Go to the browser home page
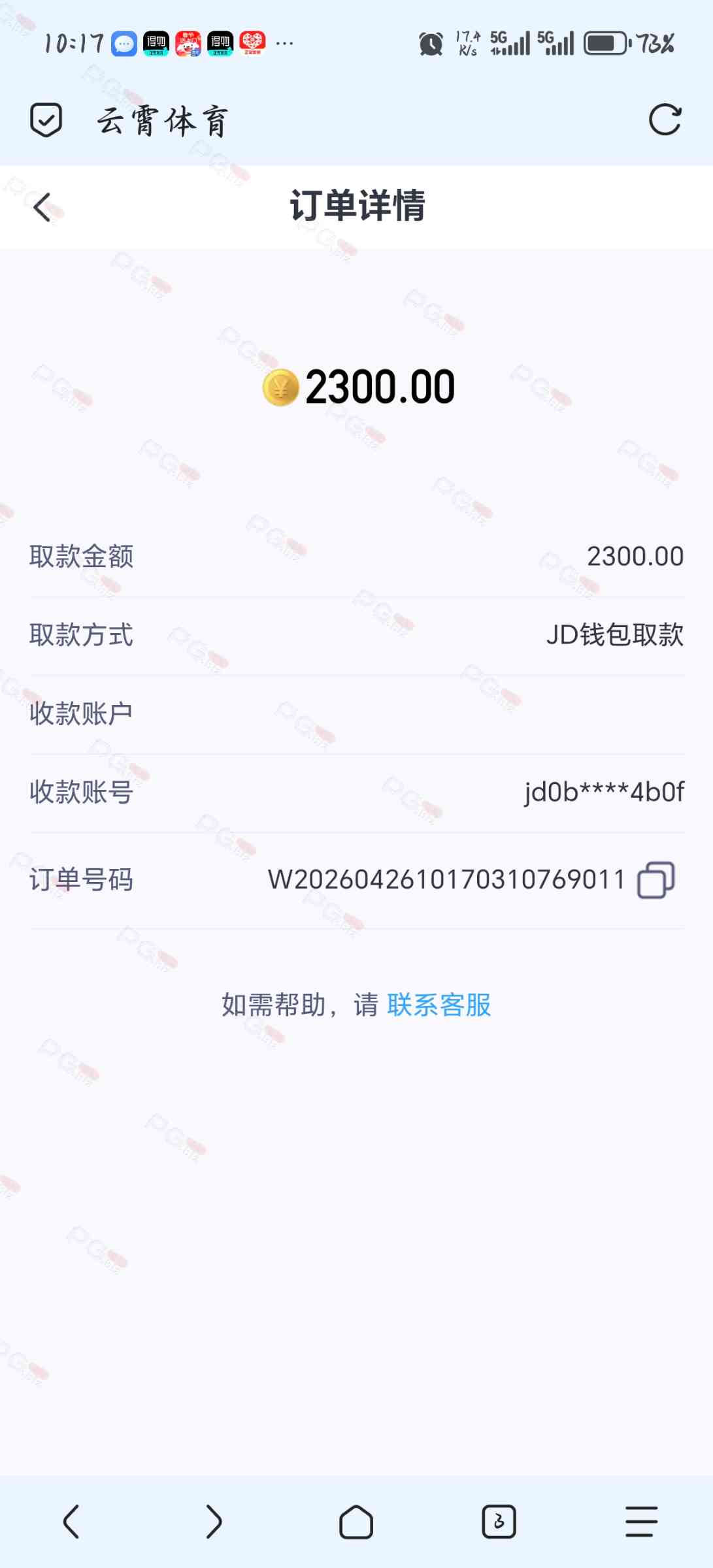The height and width of the screenshot is (1568, 713). click(x=356, y=1522)
